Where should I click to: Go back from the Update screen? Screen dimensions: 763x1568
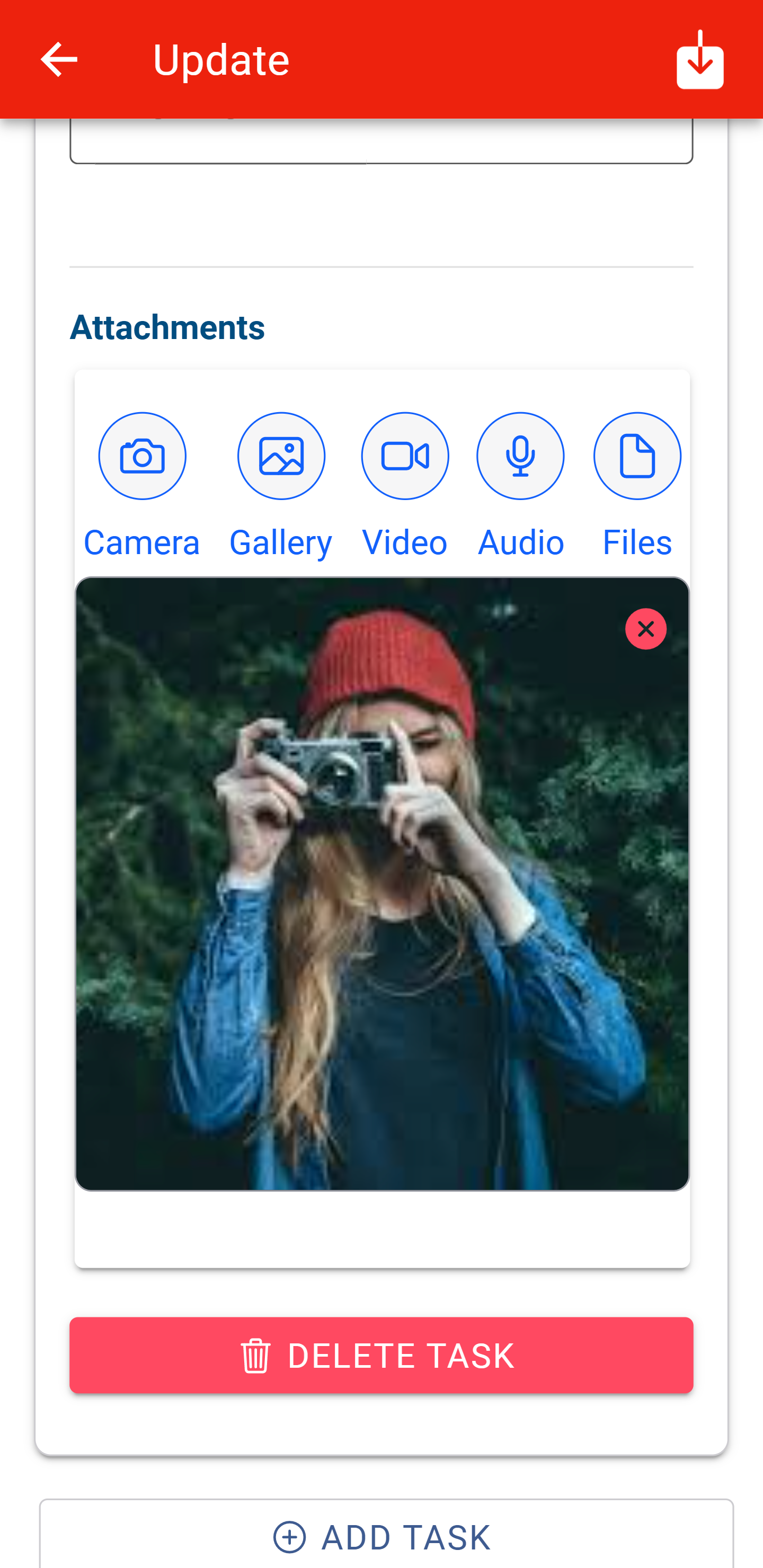pos(59,60)
